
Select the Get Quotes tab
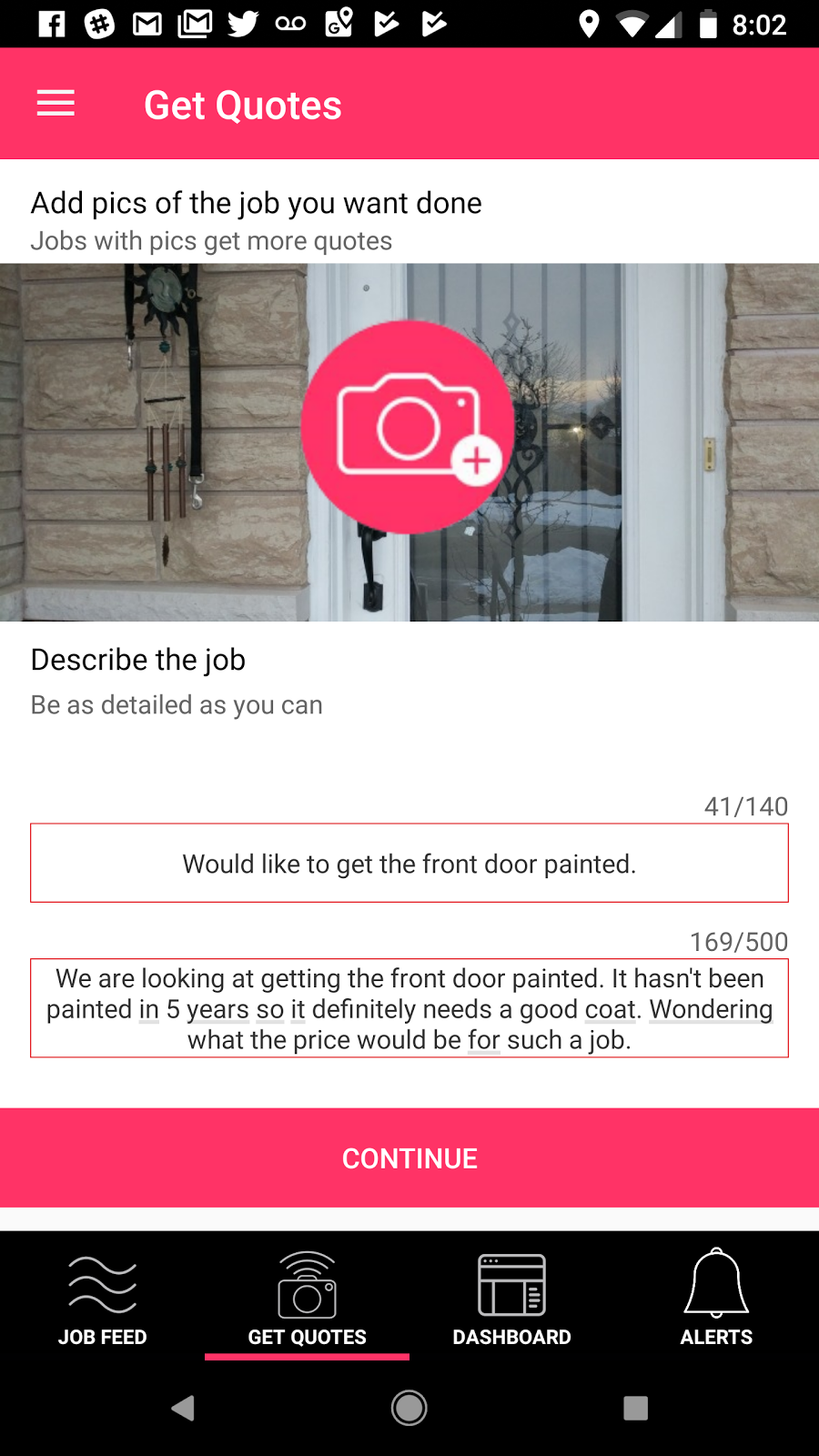click(x=307, y=1298)
